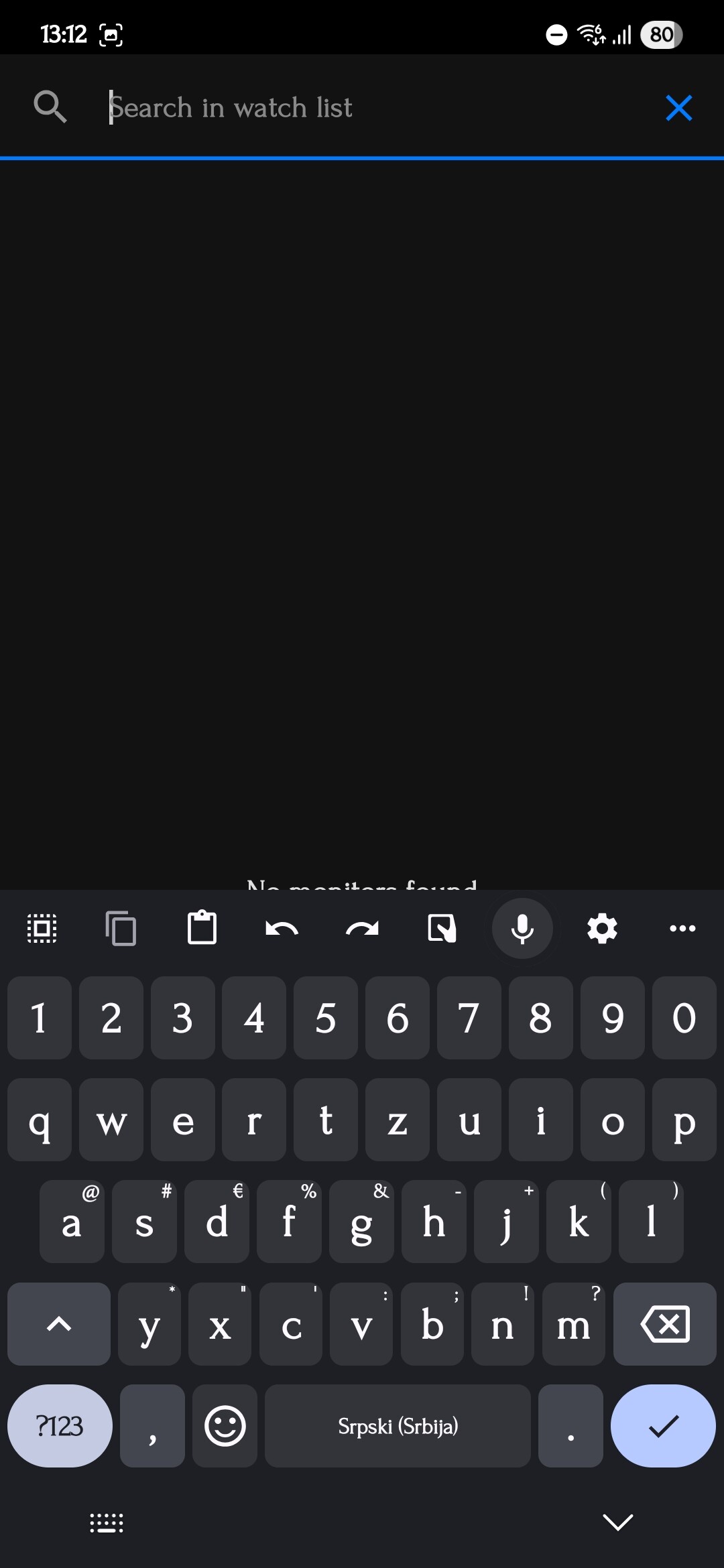Open keyboard settings gear
This screenshot has width=724, height=1568.
(x=602, y=928)
